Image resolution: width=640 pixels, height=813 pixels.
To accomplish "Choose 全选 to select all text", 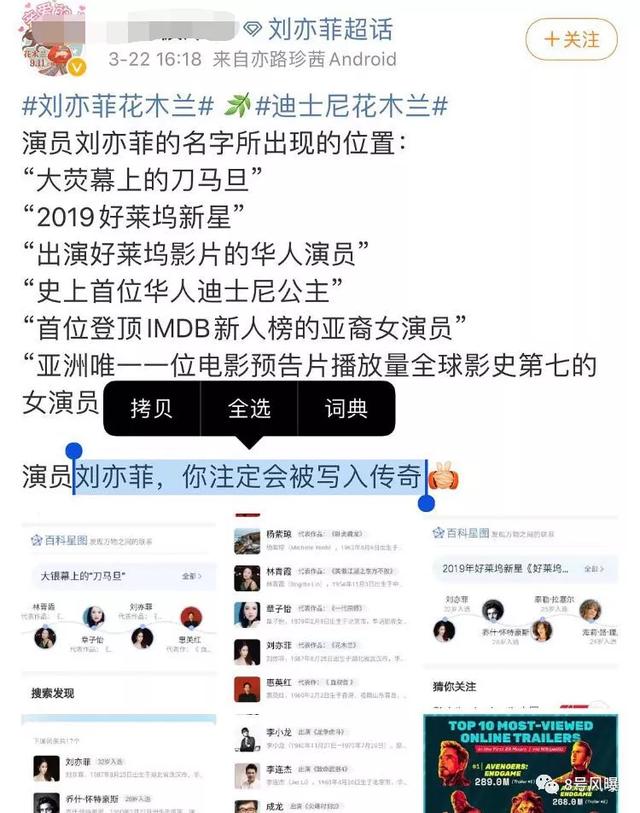I will point(249,408).
